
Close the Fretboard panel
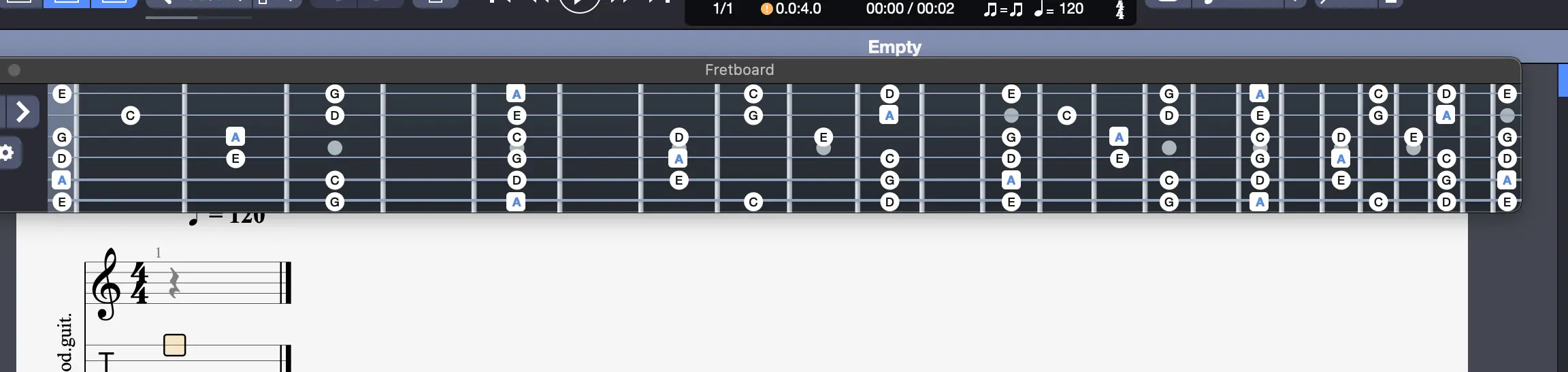[14, 70]
